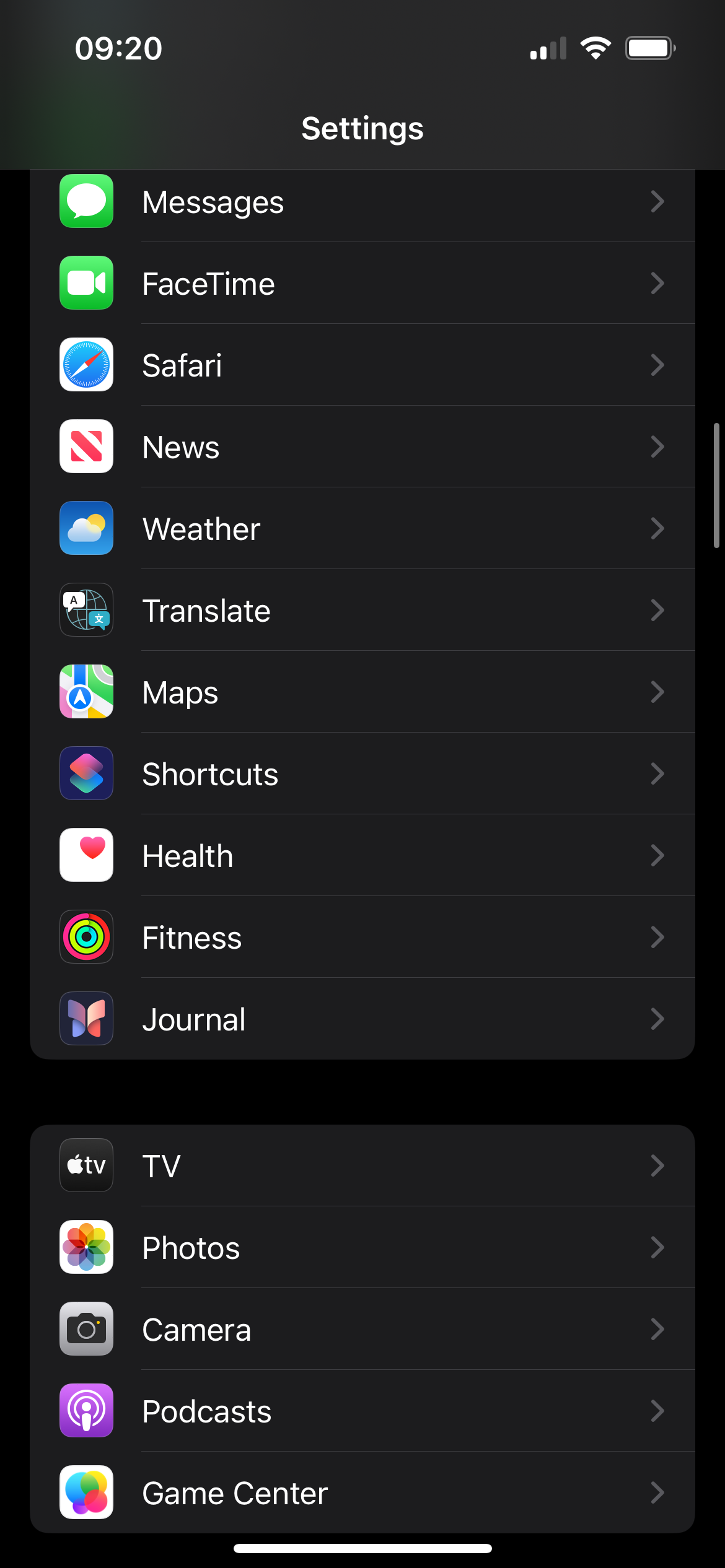Tap the Podcasts app icon

pyautogui.click(x=86, y=1411)
